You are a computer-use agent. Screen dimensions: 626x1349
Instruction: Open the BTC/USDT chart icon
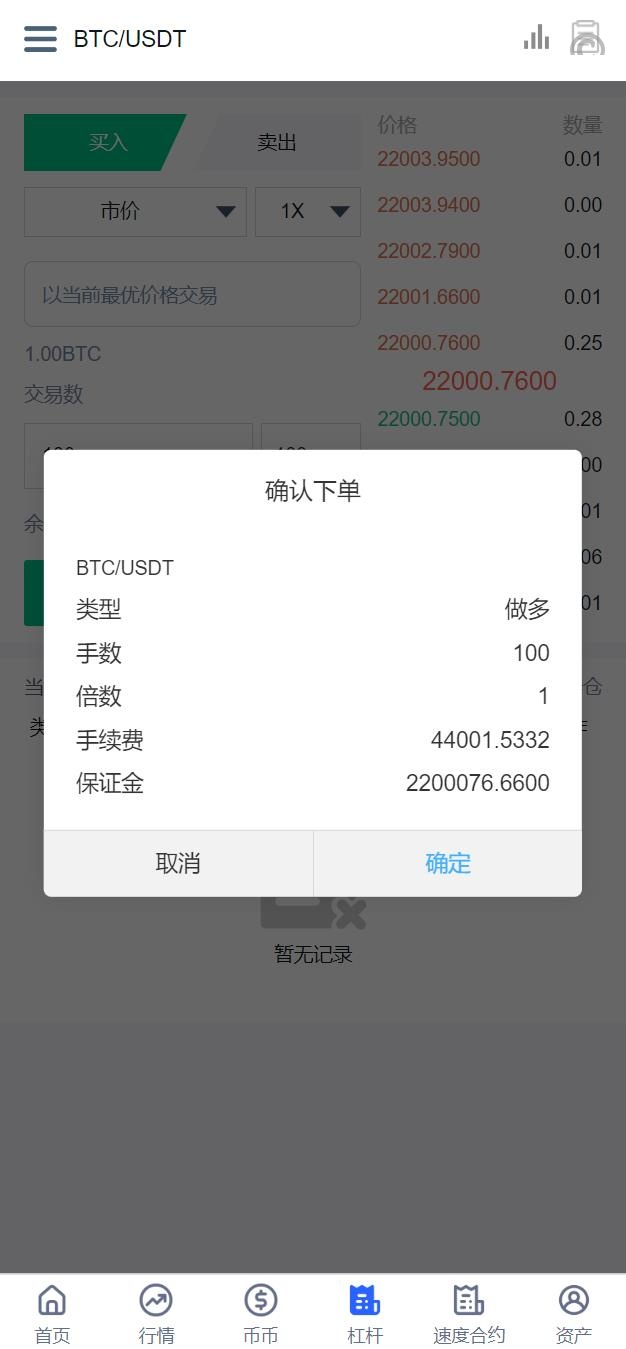click(537, 39)
